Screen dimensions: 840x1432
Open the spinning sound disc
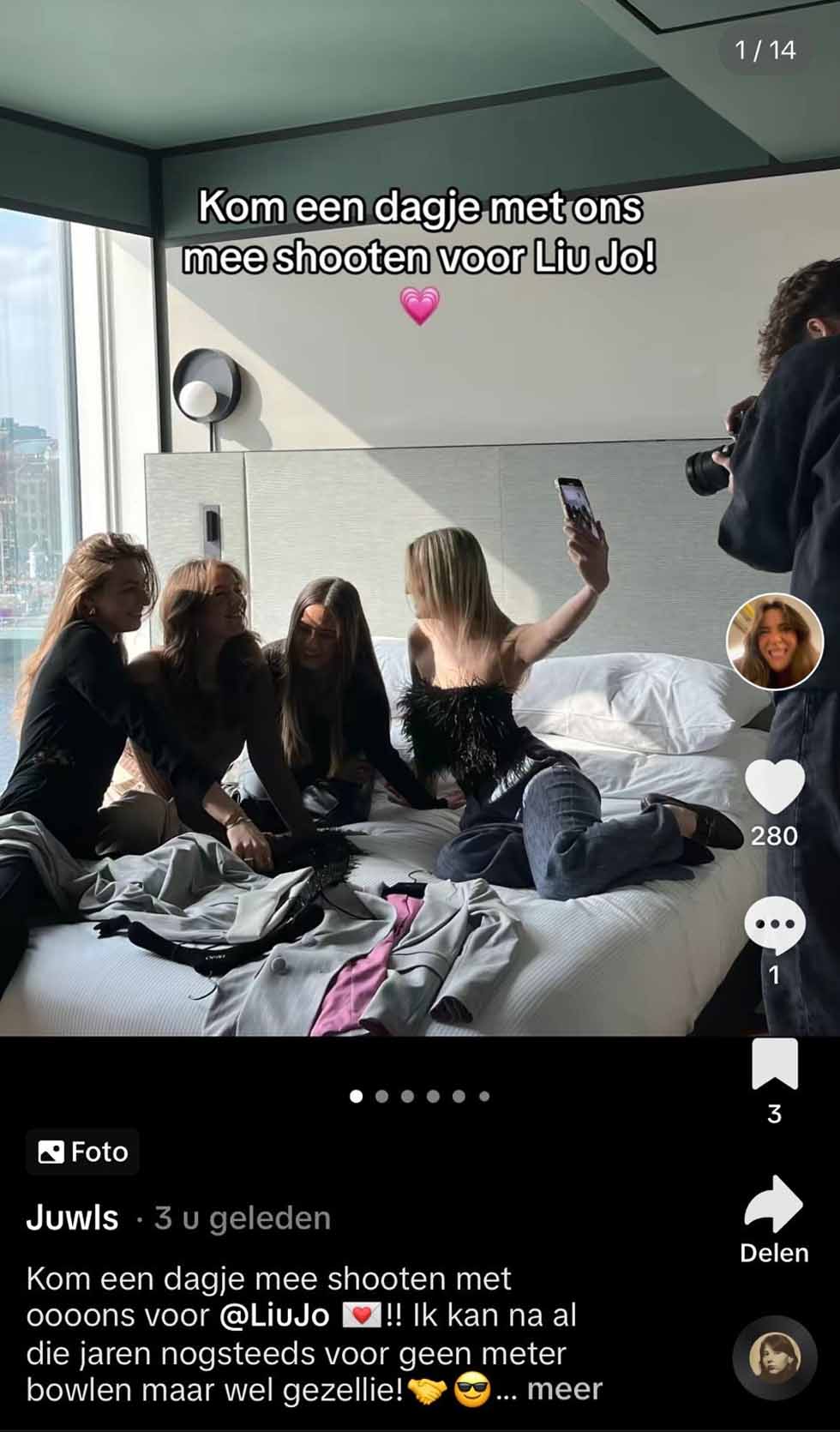pos(774,1357)
